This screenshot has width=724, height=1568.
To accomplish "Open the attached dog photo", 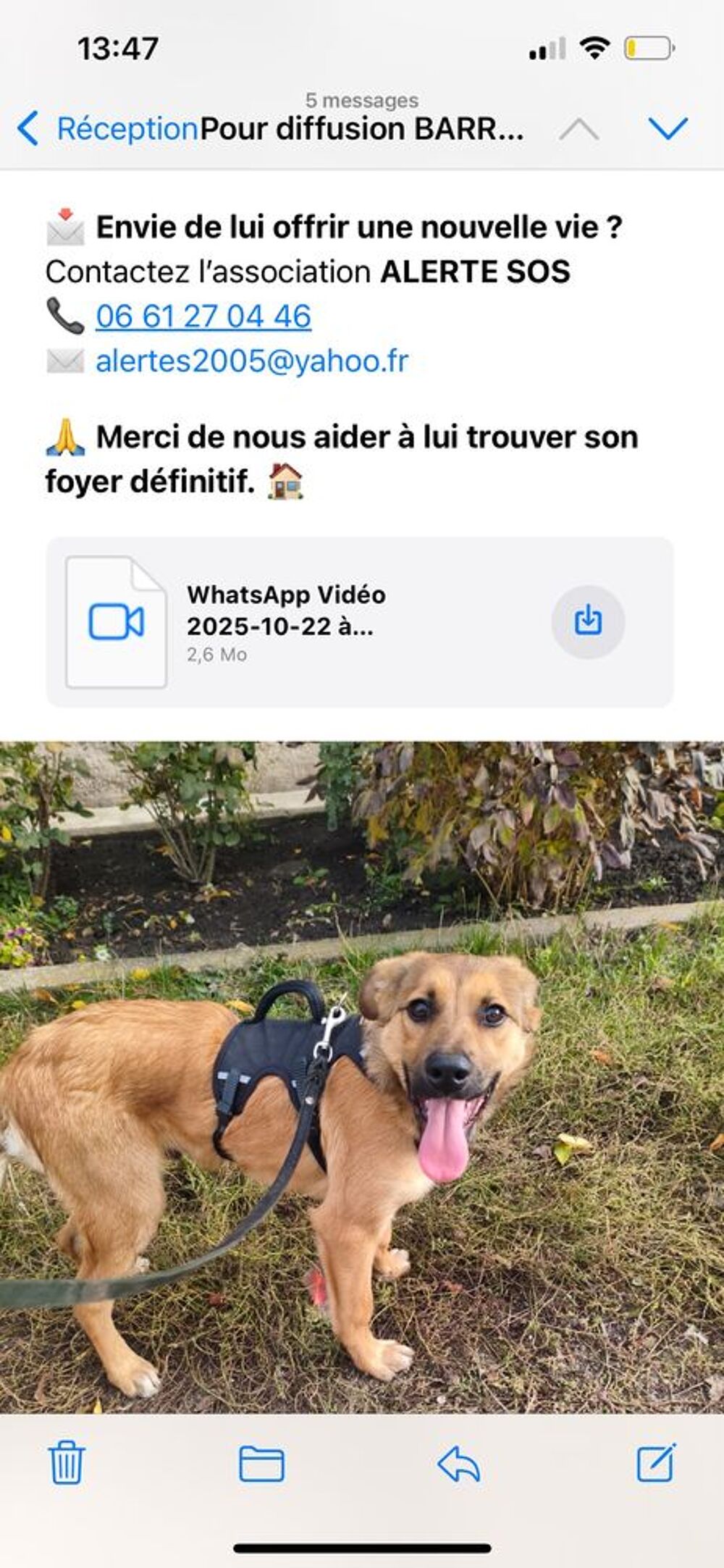I will [362, 1077].
